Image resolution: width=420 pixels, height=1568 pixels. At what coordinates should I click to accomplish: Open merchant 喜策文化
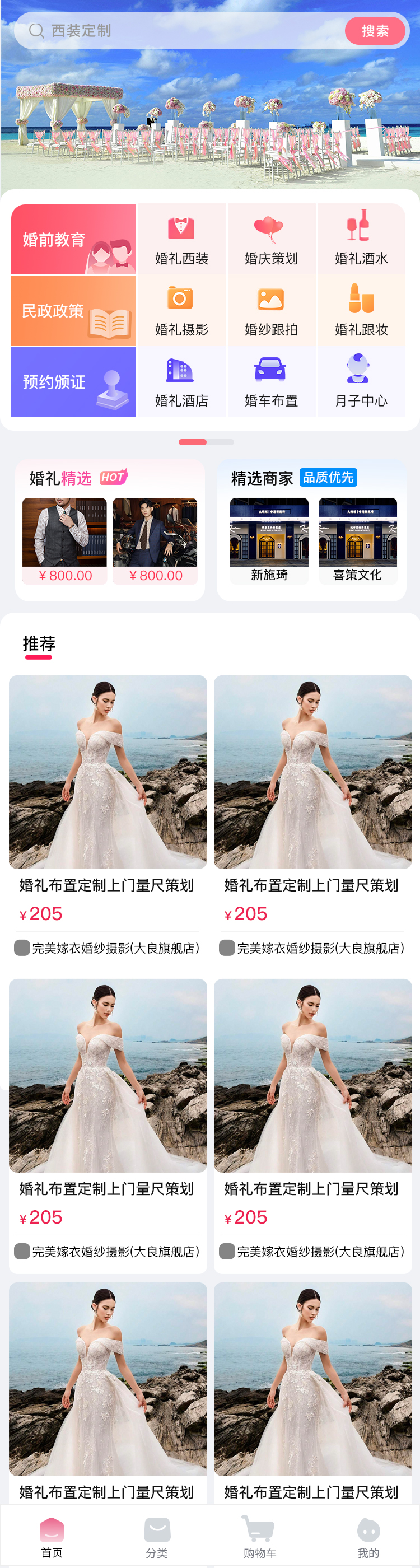pos(357,540)
